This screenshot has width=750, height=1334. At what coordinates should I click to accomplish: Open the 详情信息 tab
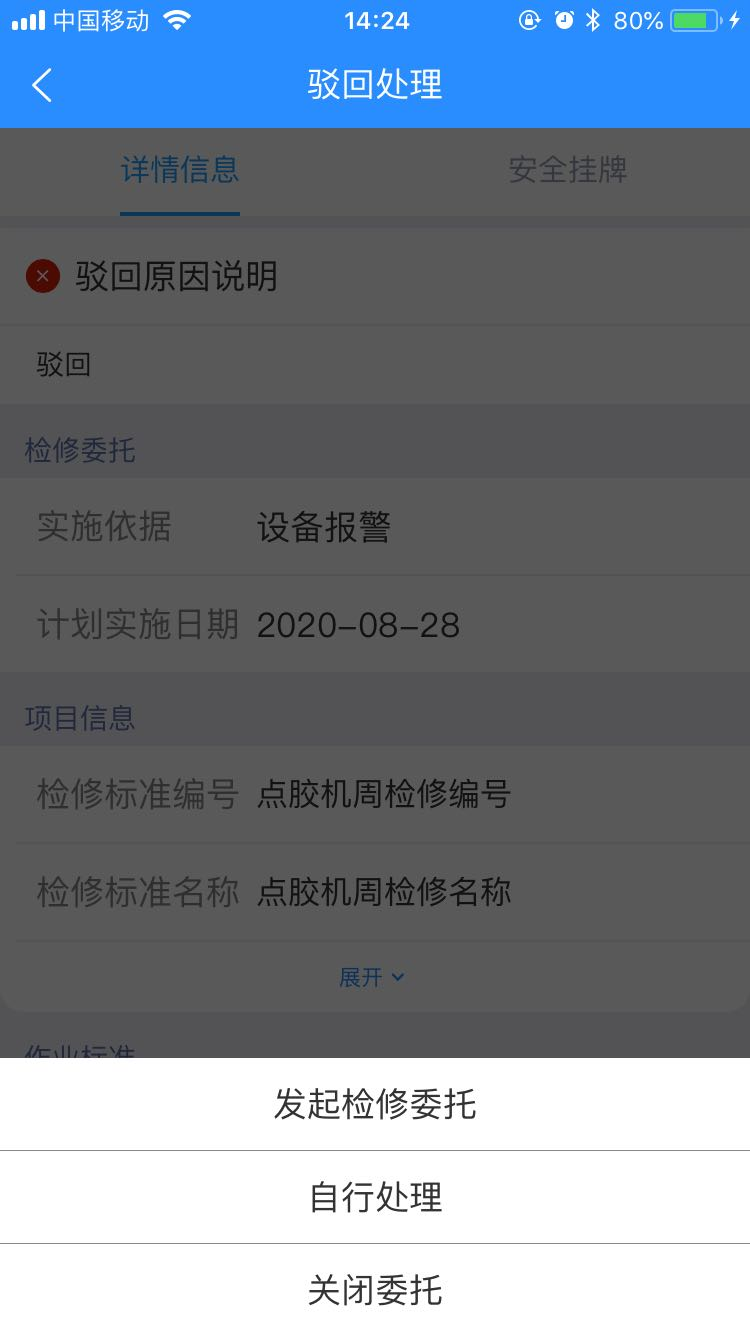pos(180,170)
